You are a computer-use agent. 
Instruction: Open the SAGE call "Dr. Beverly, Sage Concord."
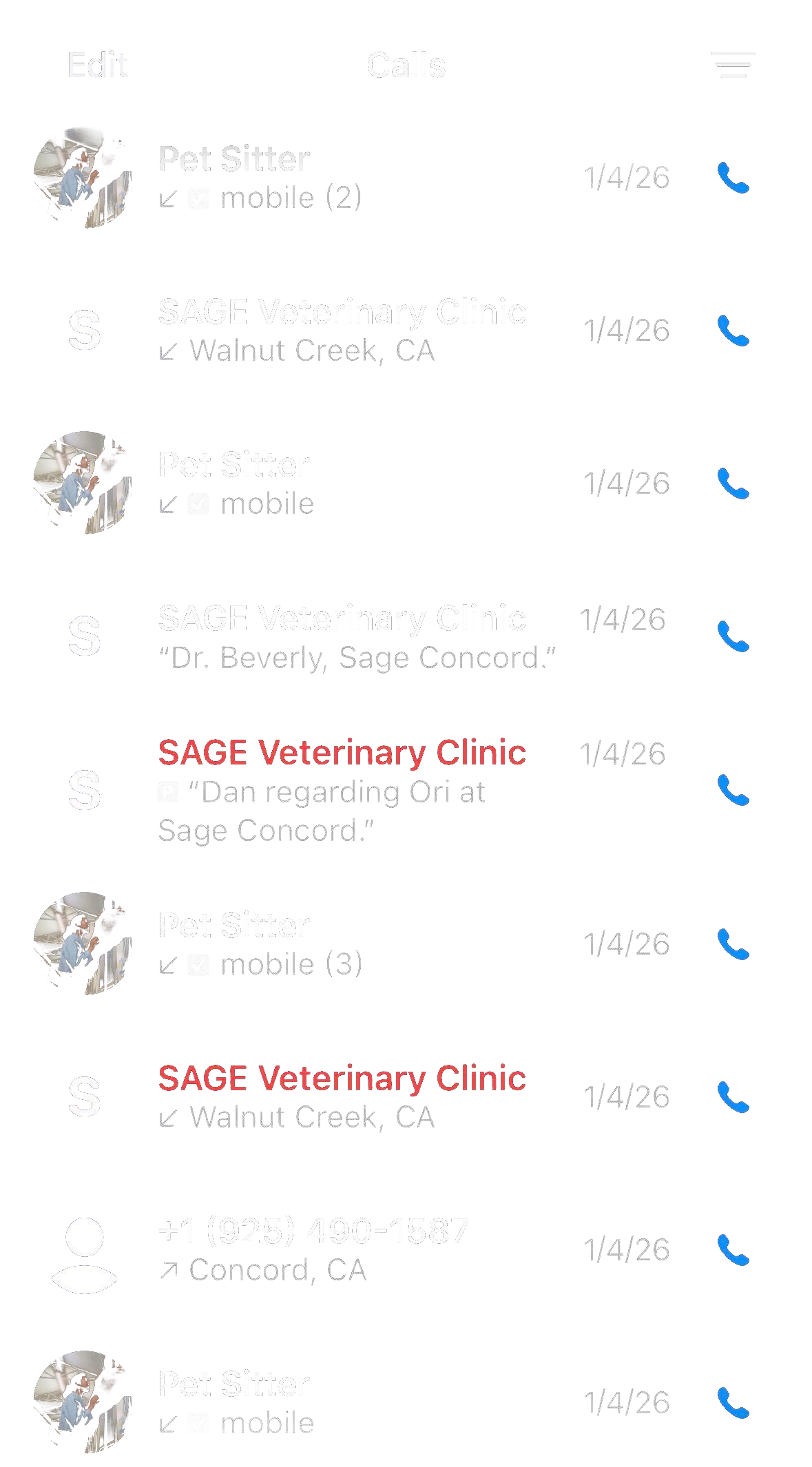pos(344,636)
